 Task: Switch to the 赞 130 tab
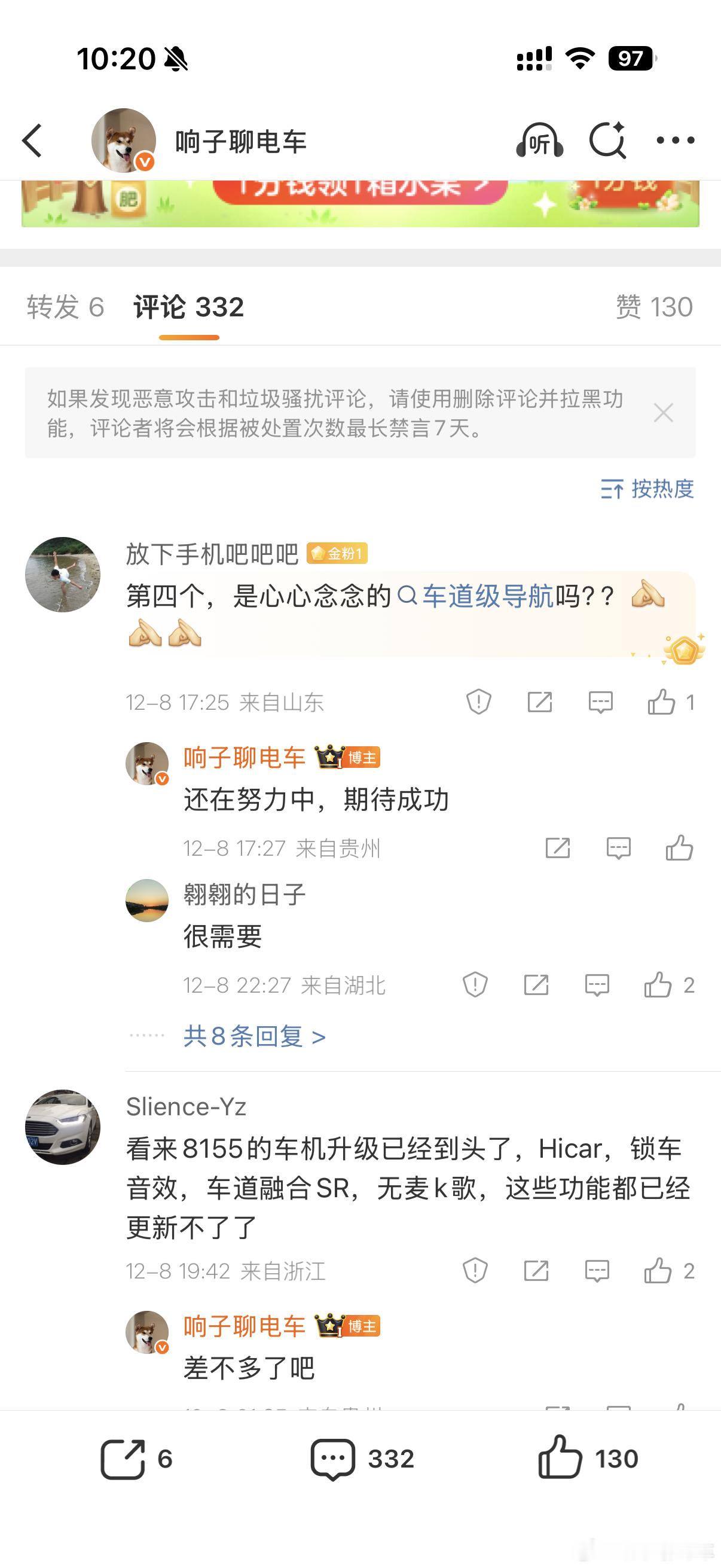click(649, 308)
